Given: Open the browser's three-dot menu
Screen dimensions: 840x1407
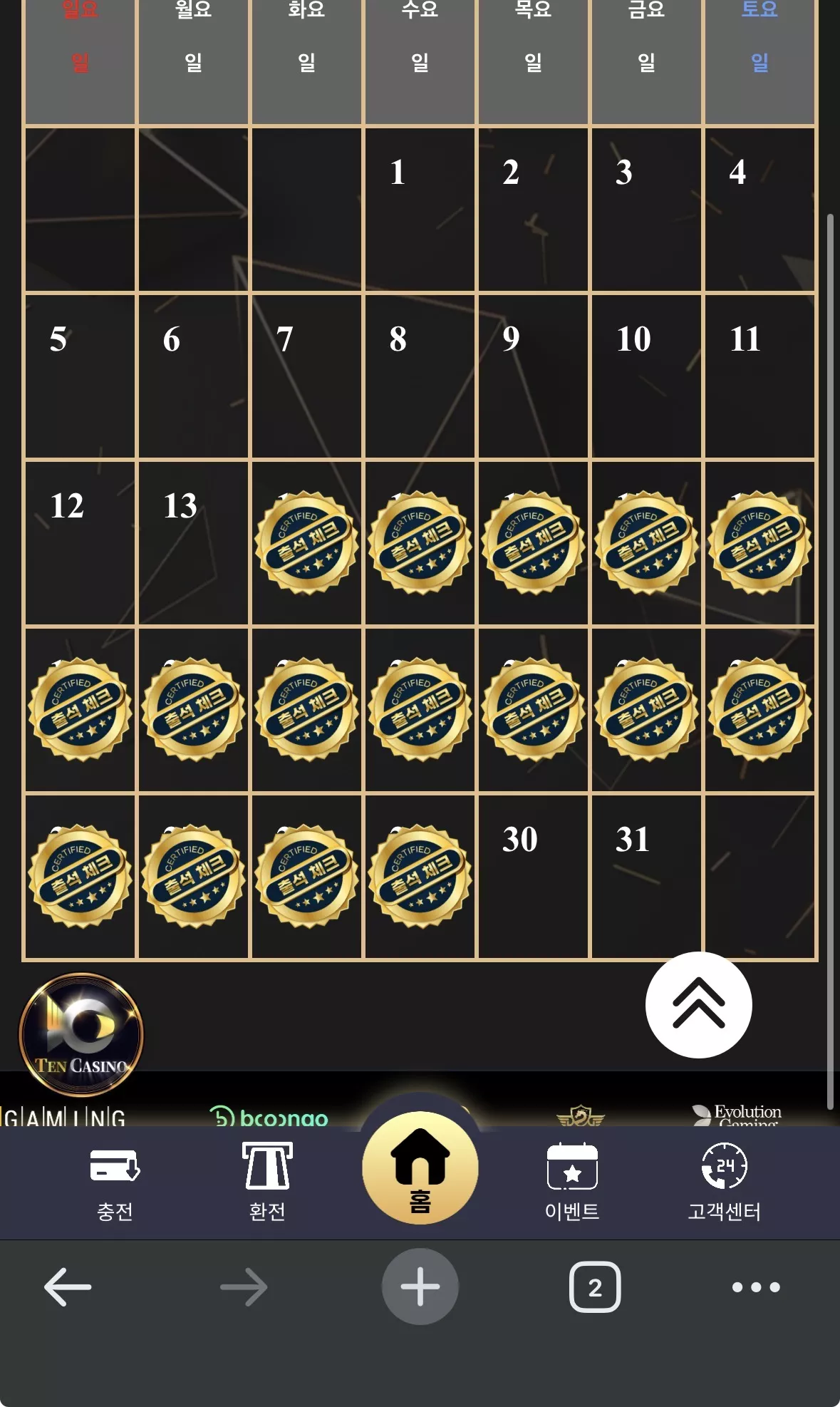Looking at the screenshot, I should tap(756, 1287).
